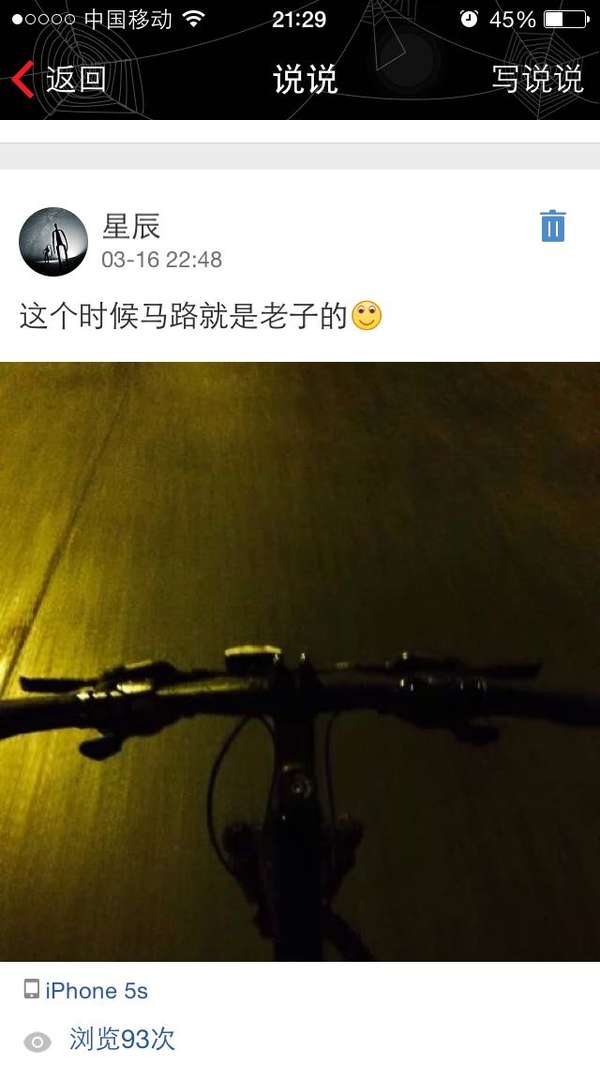Screen dimensions: 600x1065
Task: Delete this post with trash icon
Action: click(553, 226)
